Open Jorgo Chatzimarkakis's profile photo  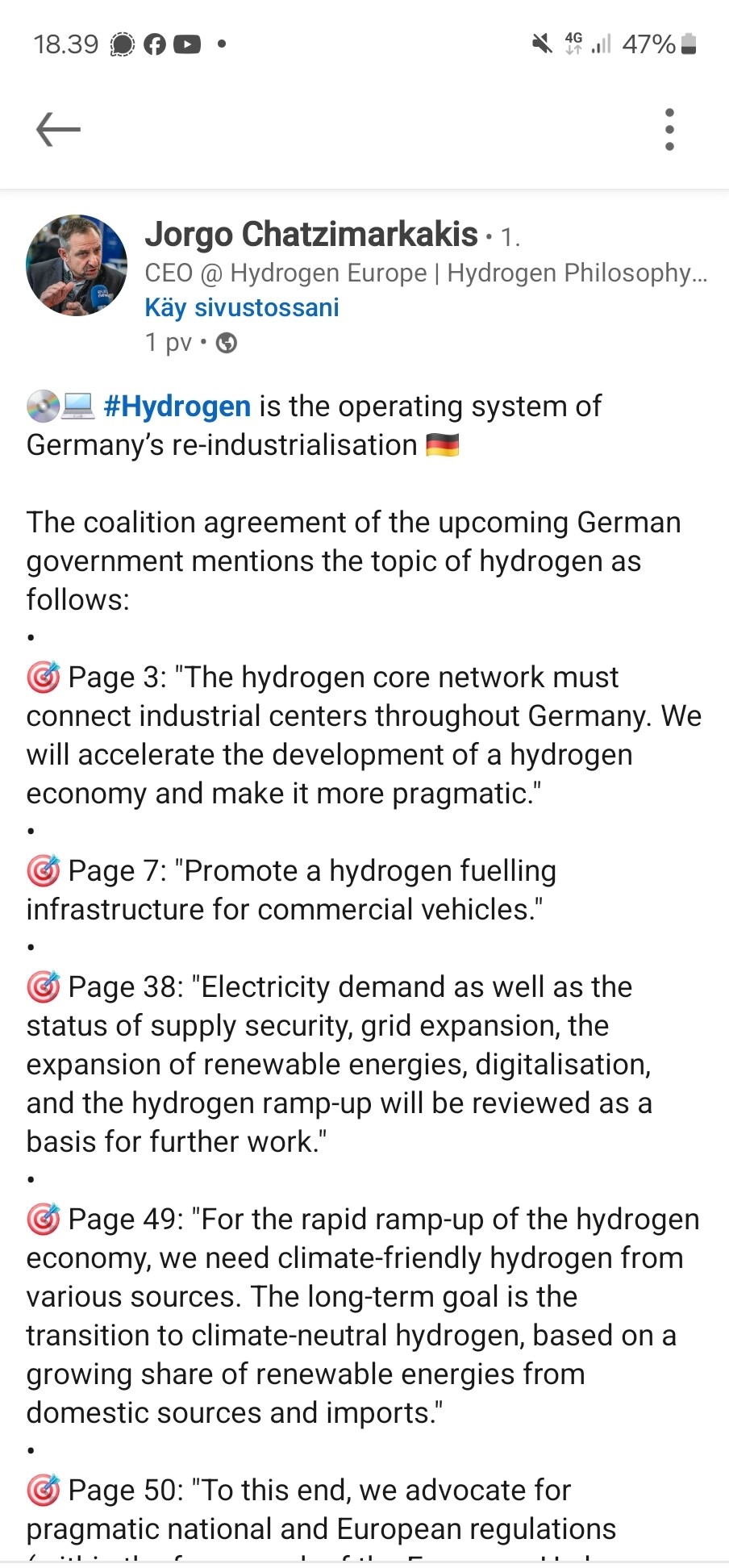point(77,265)
